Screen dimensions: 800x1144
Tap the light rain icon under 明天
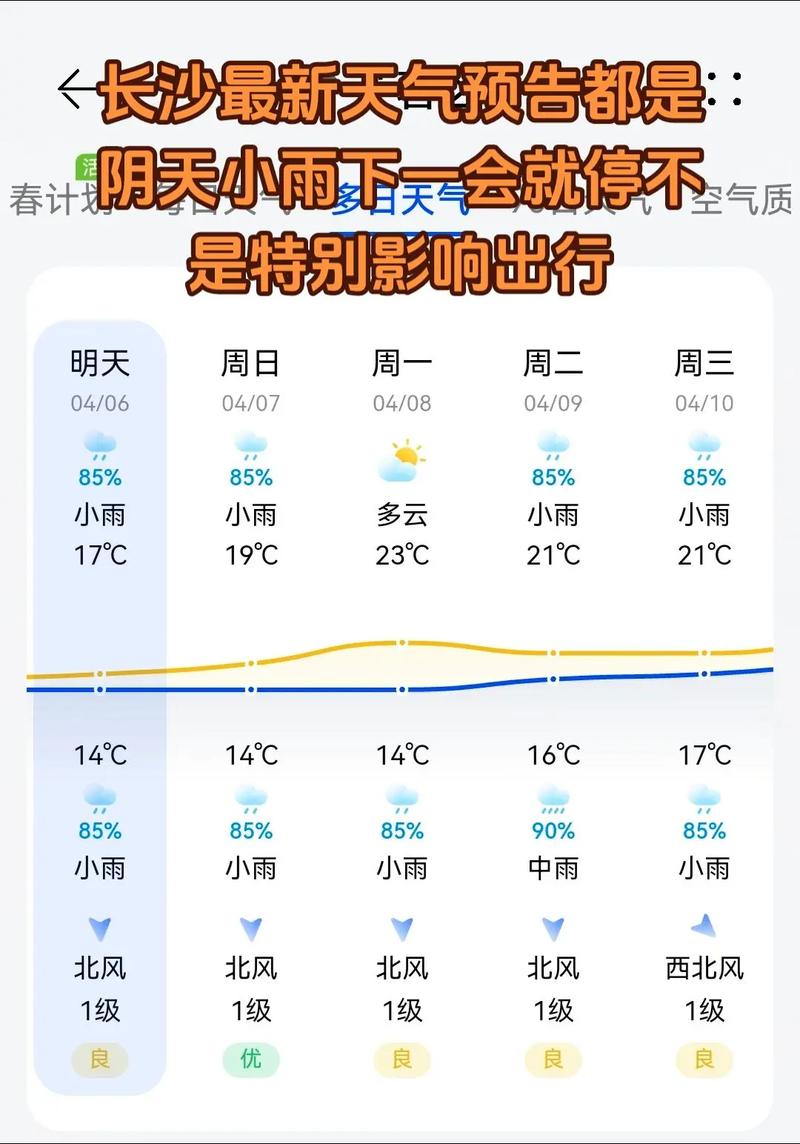101,444
